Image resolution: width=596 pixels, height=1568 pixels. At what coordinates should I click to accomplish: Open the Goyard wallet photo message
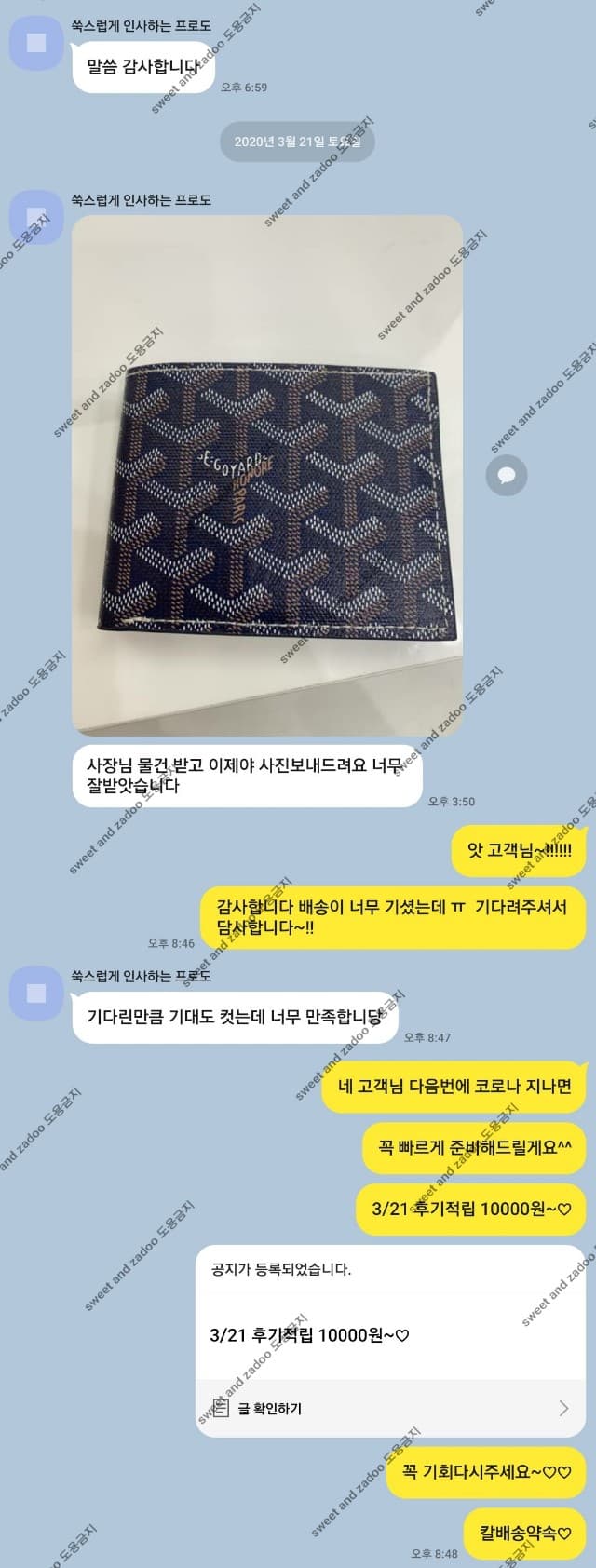[268, 475]
